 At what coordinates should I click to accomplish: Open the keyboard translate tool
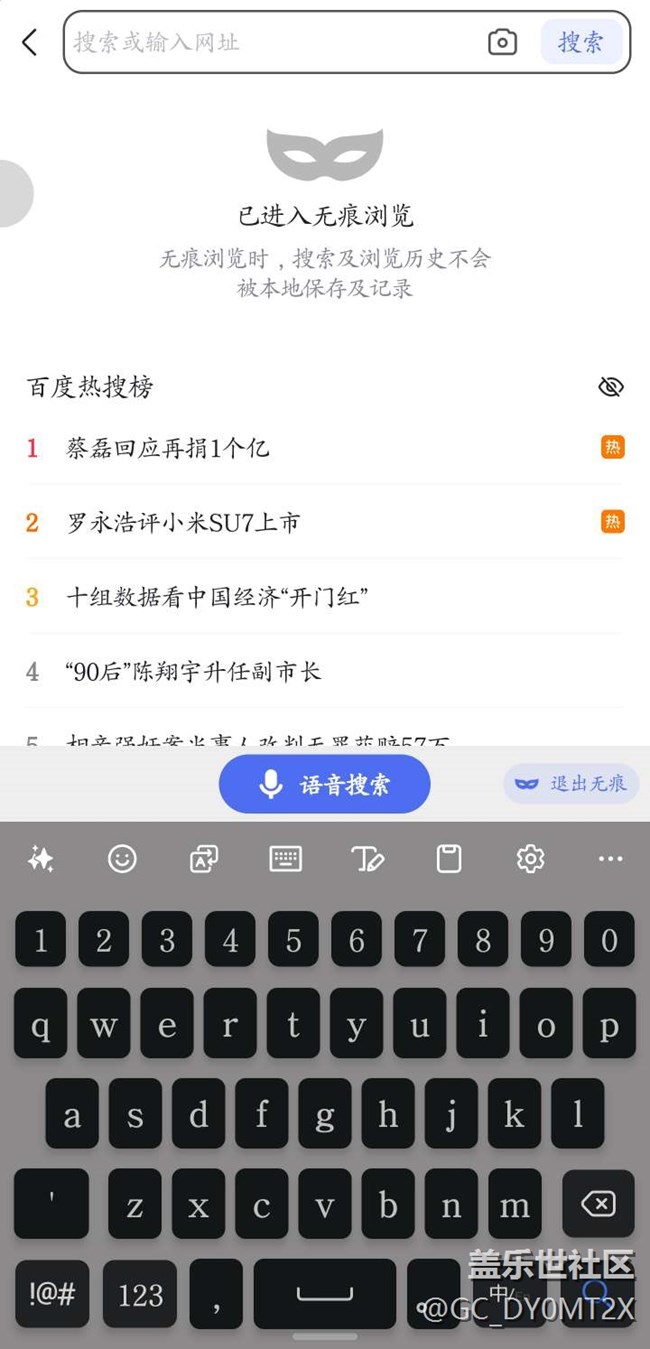204,858
